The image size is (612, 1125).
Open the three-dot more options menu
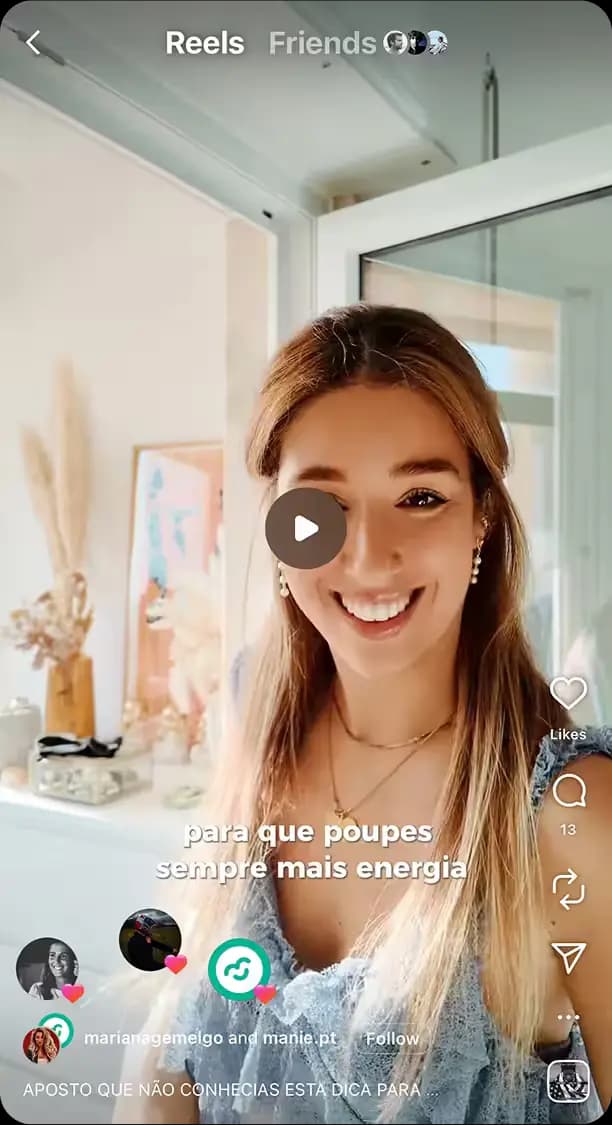pyautogui.click(x=568, y=1017)
